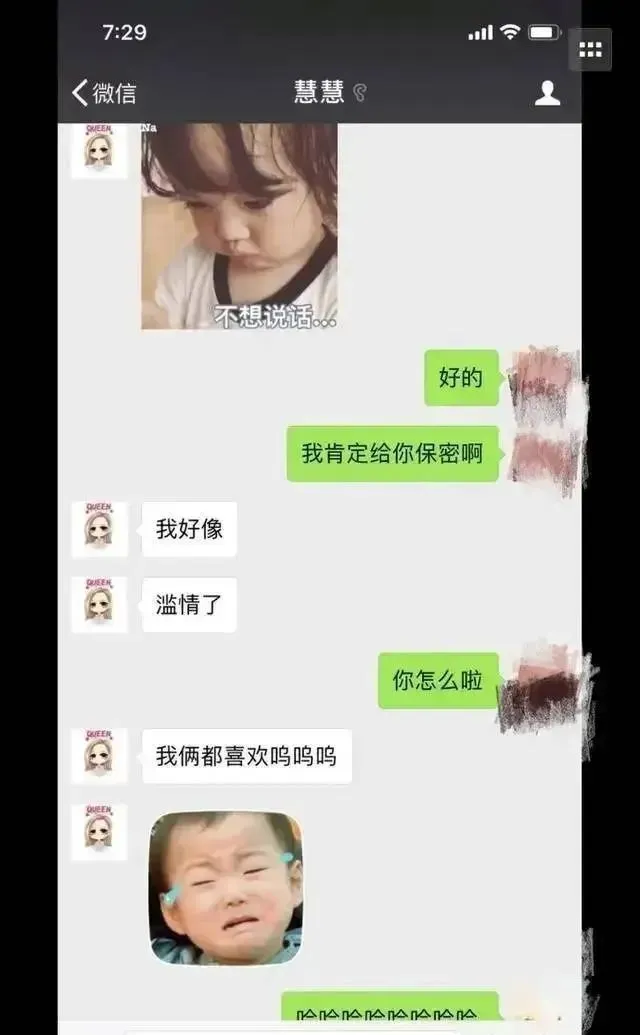
Task: Tap 慧慧's avatar beside 我好像 message
Action: click(x=99, y=529)
